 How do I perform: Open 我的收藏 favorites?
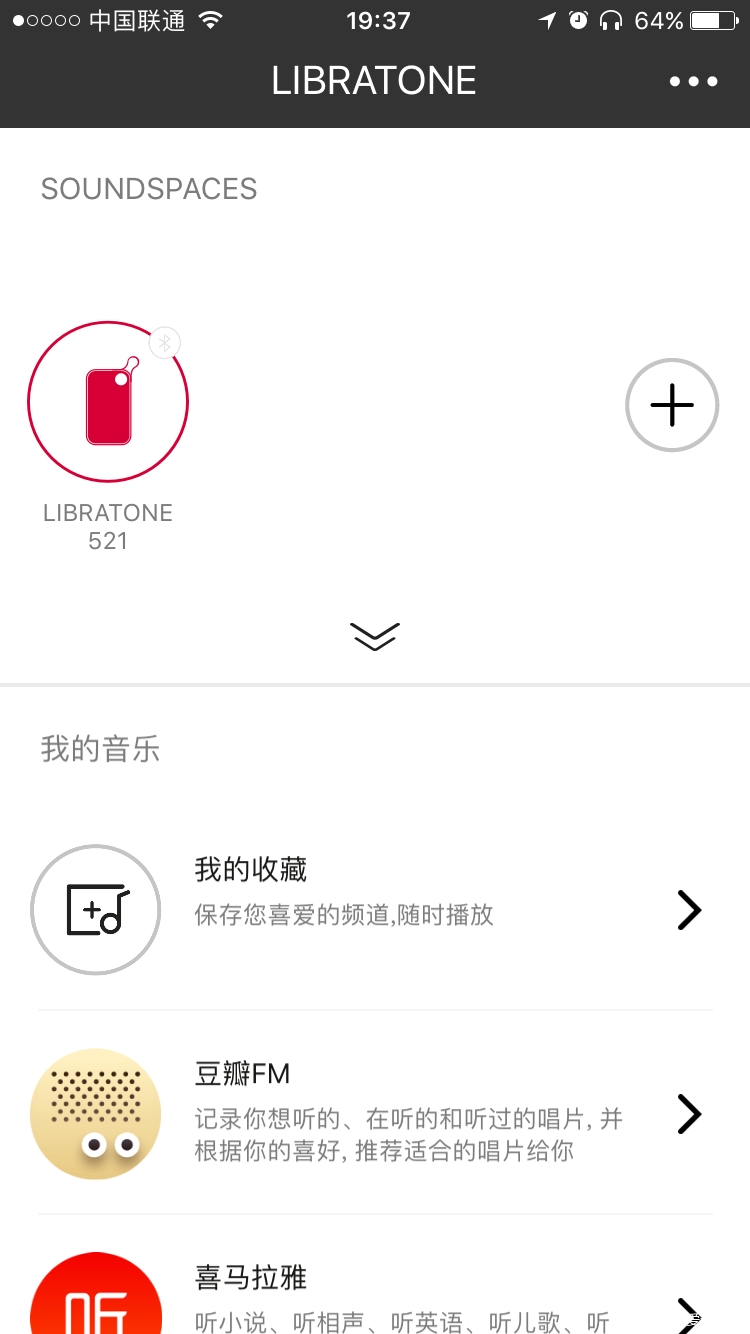375,910
